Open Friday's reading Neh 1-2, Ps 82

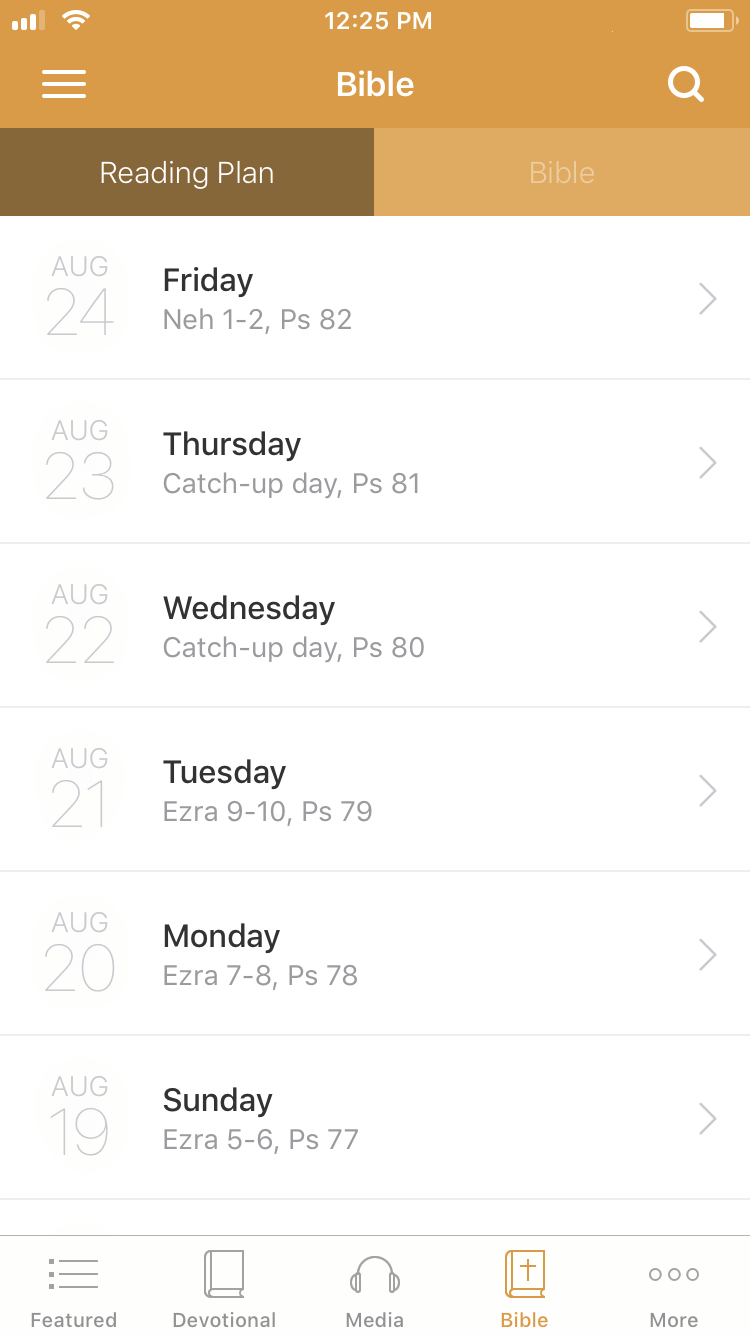coord(375,298)
